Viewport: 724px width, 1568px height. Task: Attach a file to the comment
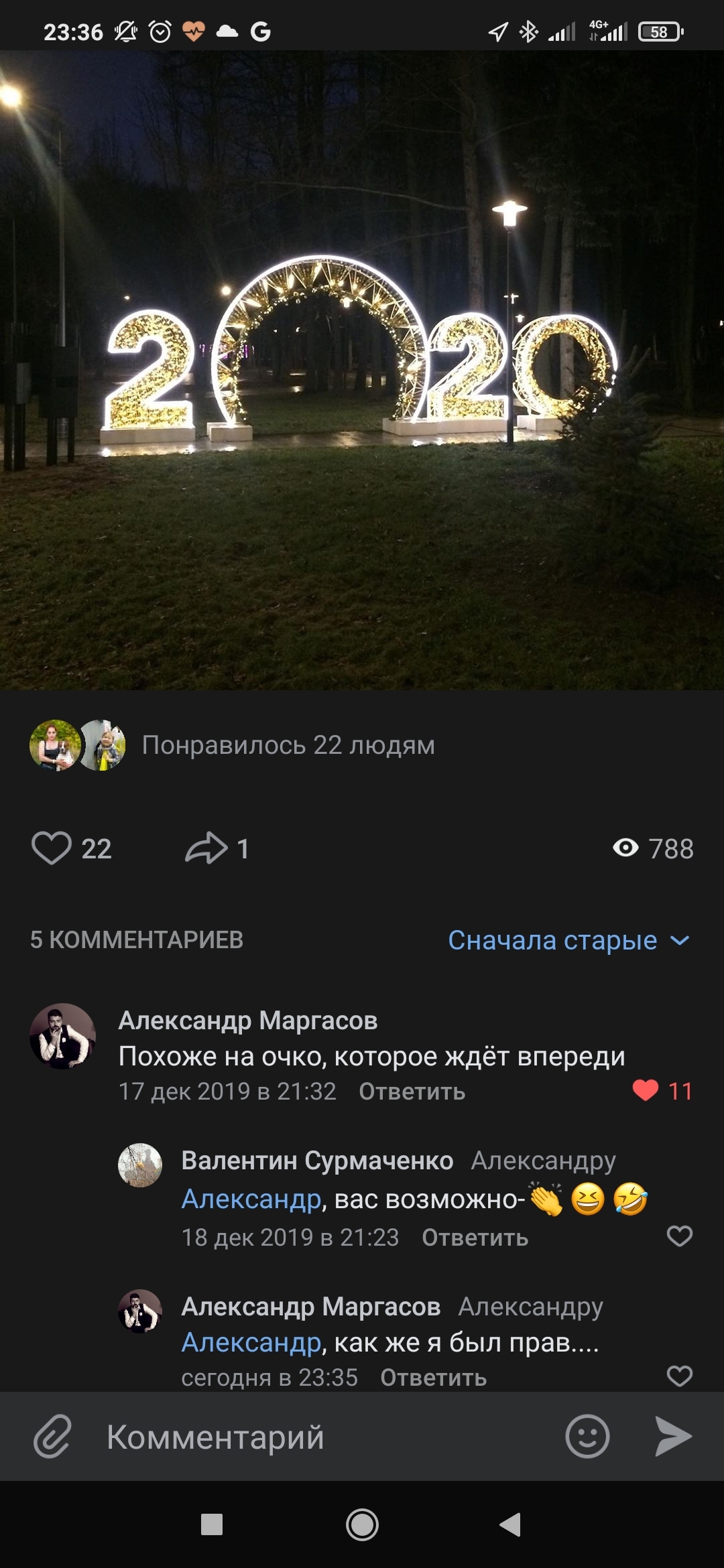point(52,1436)
